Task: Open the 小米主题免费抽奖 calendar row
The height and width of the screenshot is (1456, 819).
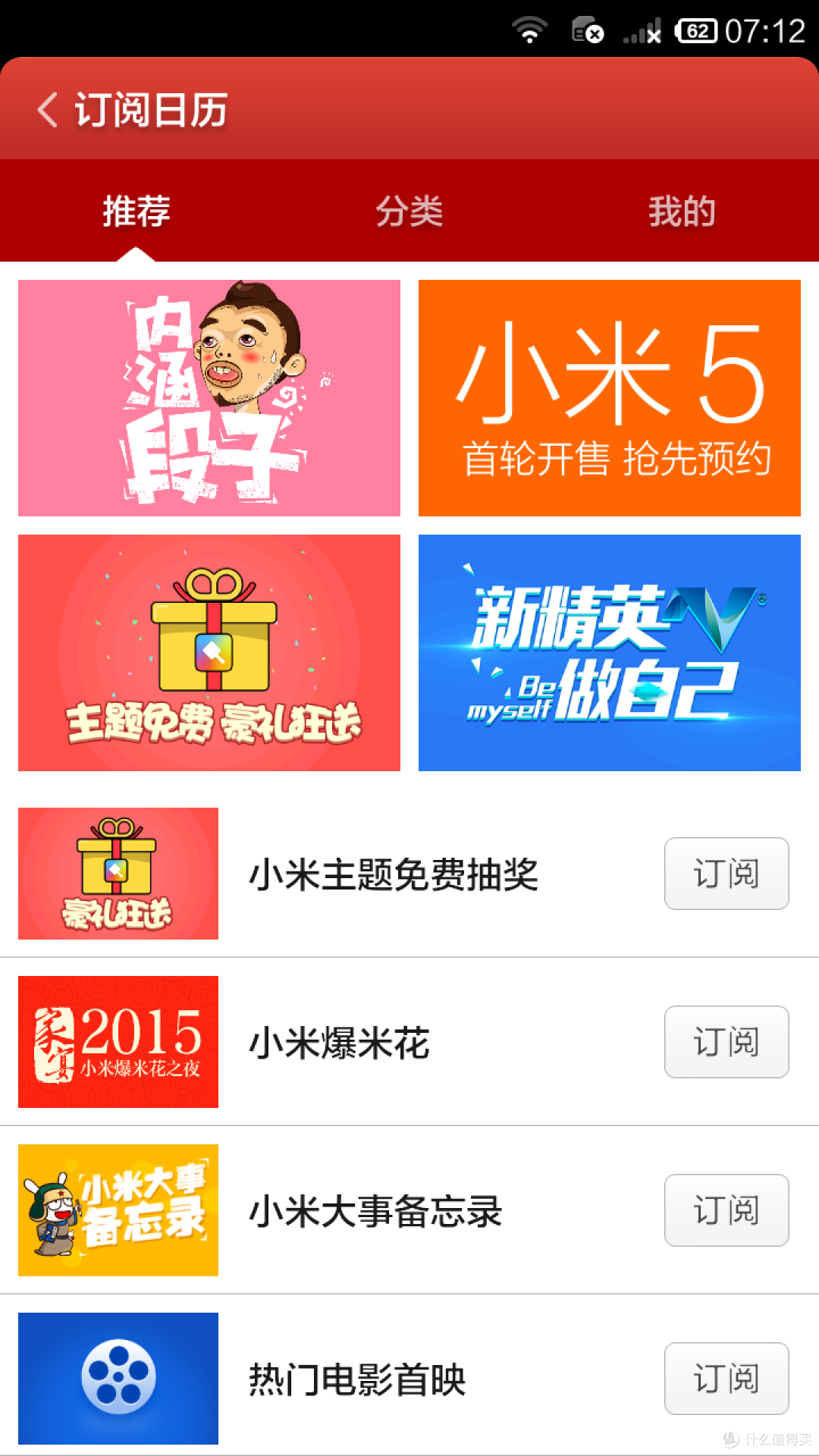Action: (x=409, y=874)
